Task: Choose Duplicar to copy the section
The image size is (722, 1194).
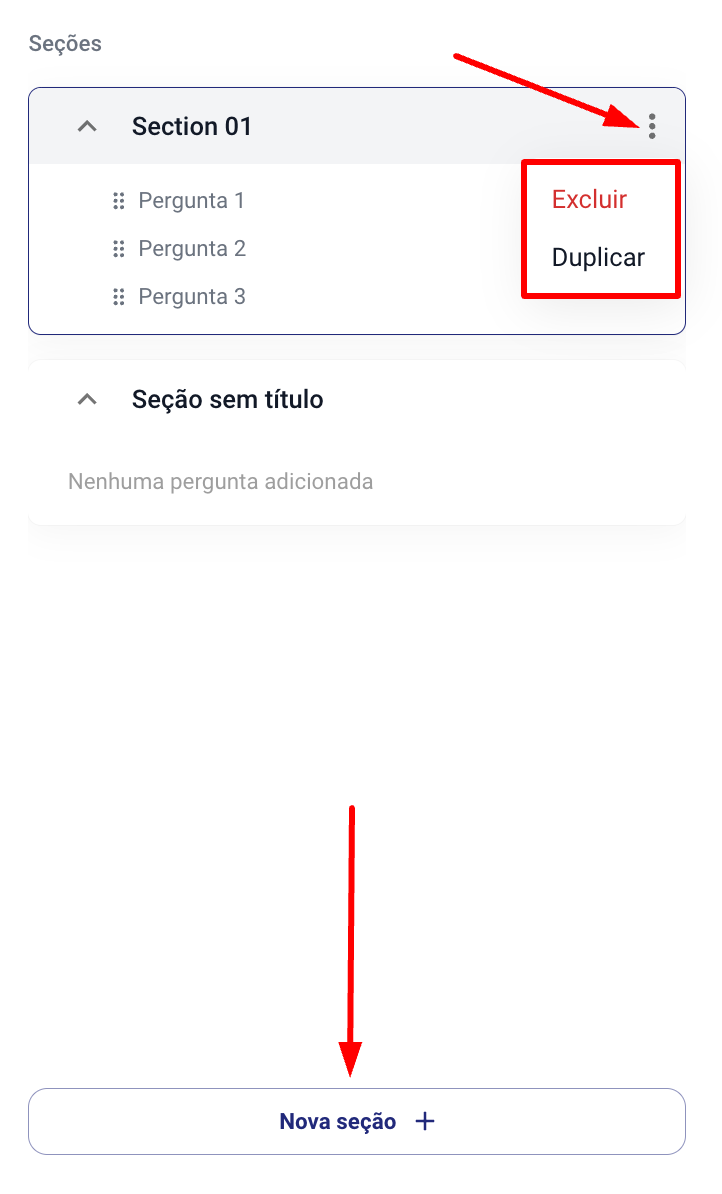Action: tap(598, 257)
